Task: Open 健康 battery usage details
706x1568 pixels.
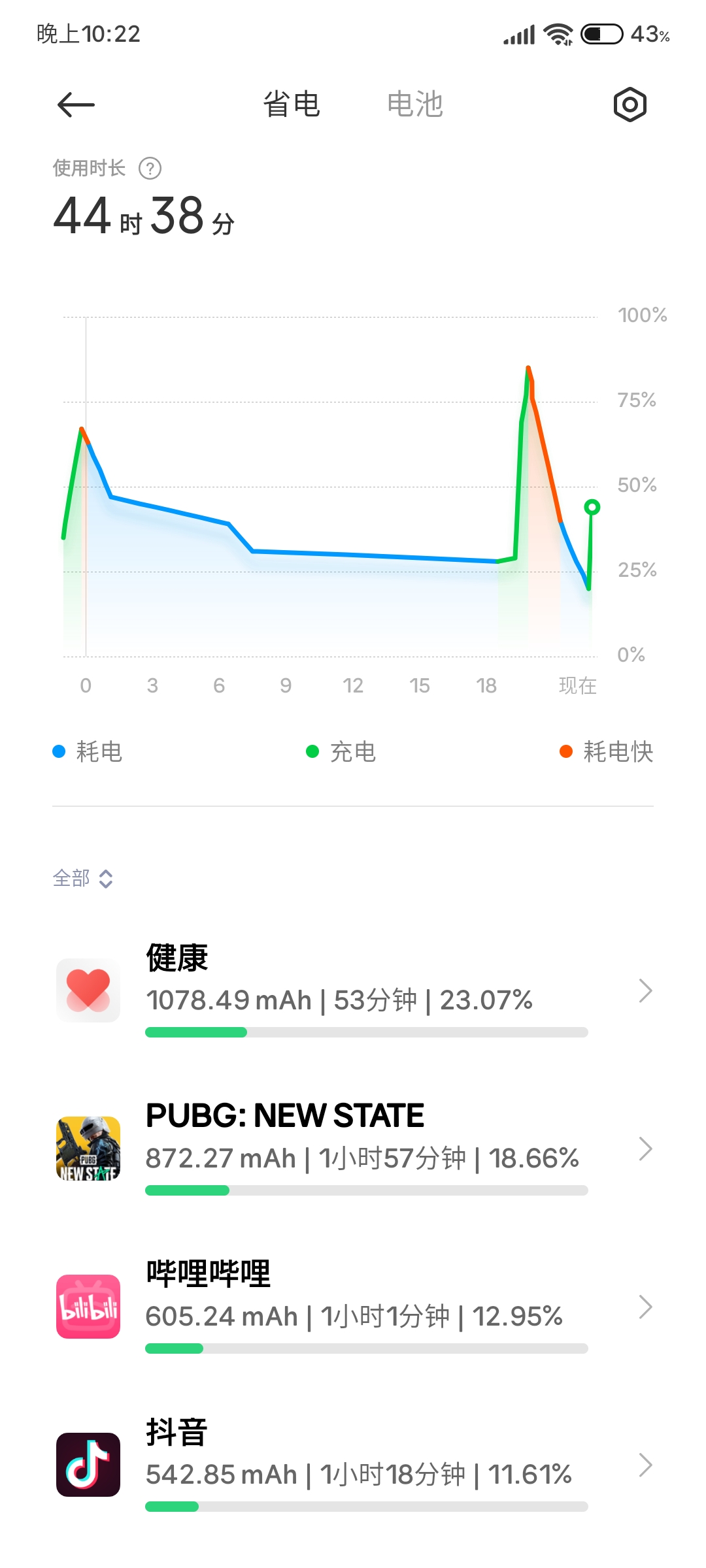Action: point(353,990)
